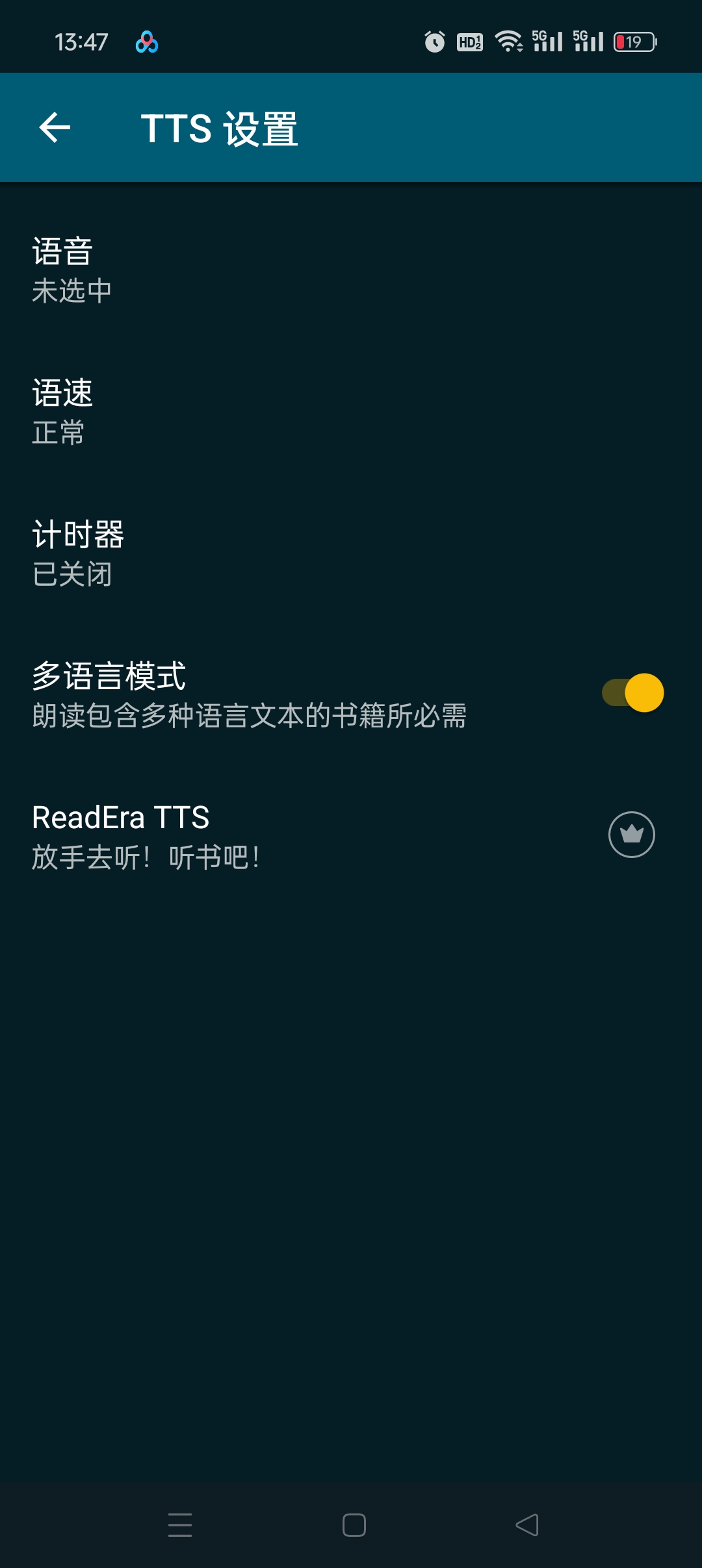Tap the back arrow to exit TTS settings
702x1568 pixels.
tap(55, 127)
